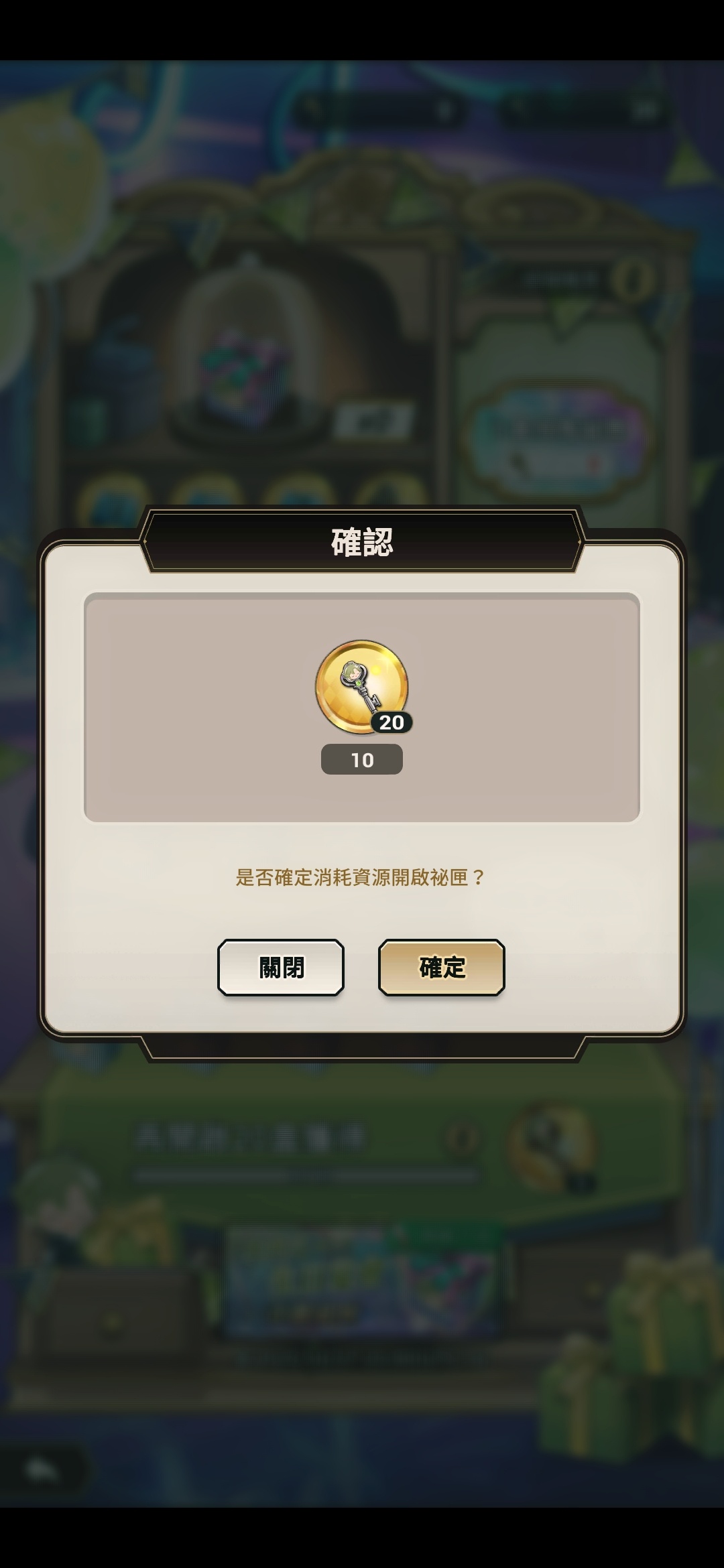Screen dimensions: 724x1568
Task: Confirm with the 確定 button
Action: [441, 967]
